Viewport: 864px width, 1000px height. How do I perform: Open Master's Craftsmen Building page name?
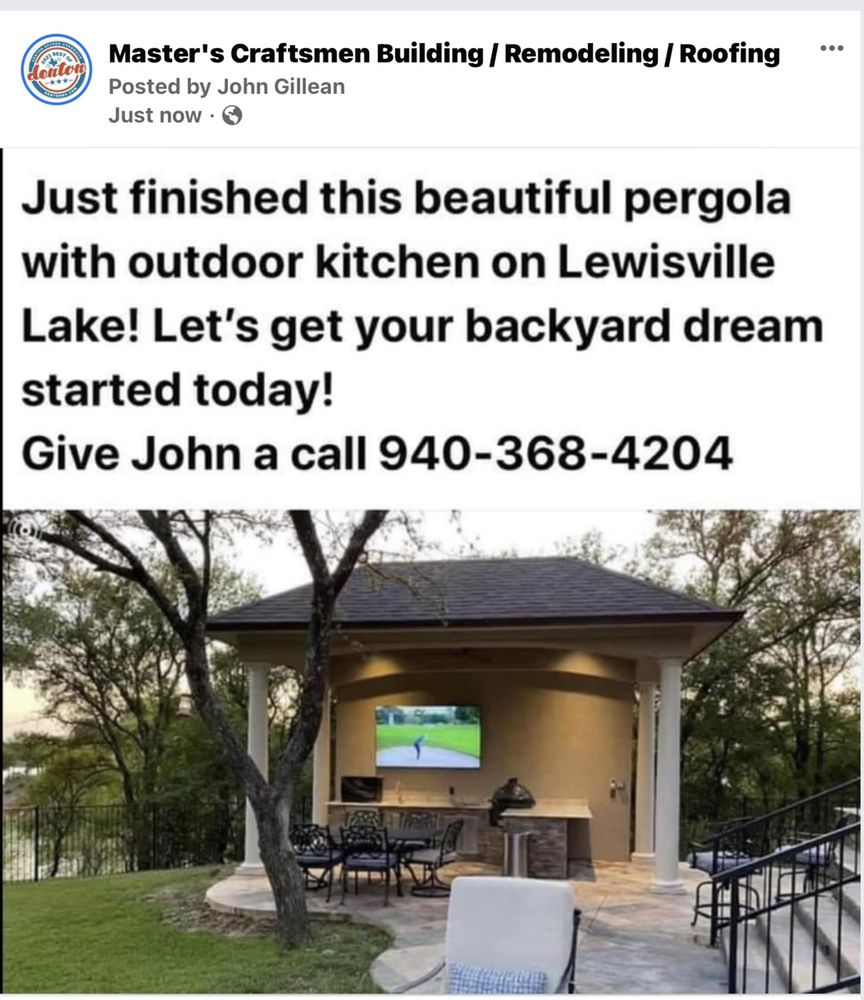click(x=444, y=54)
